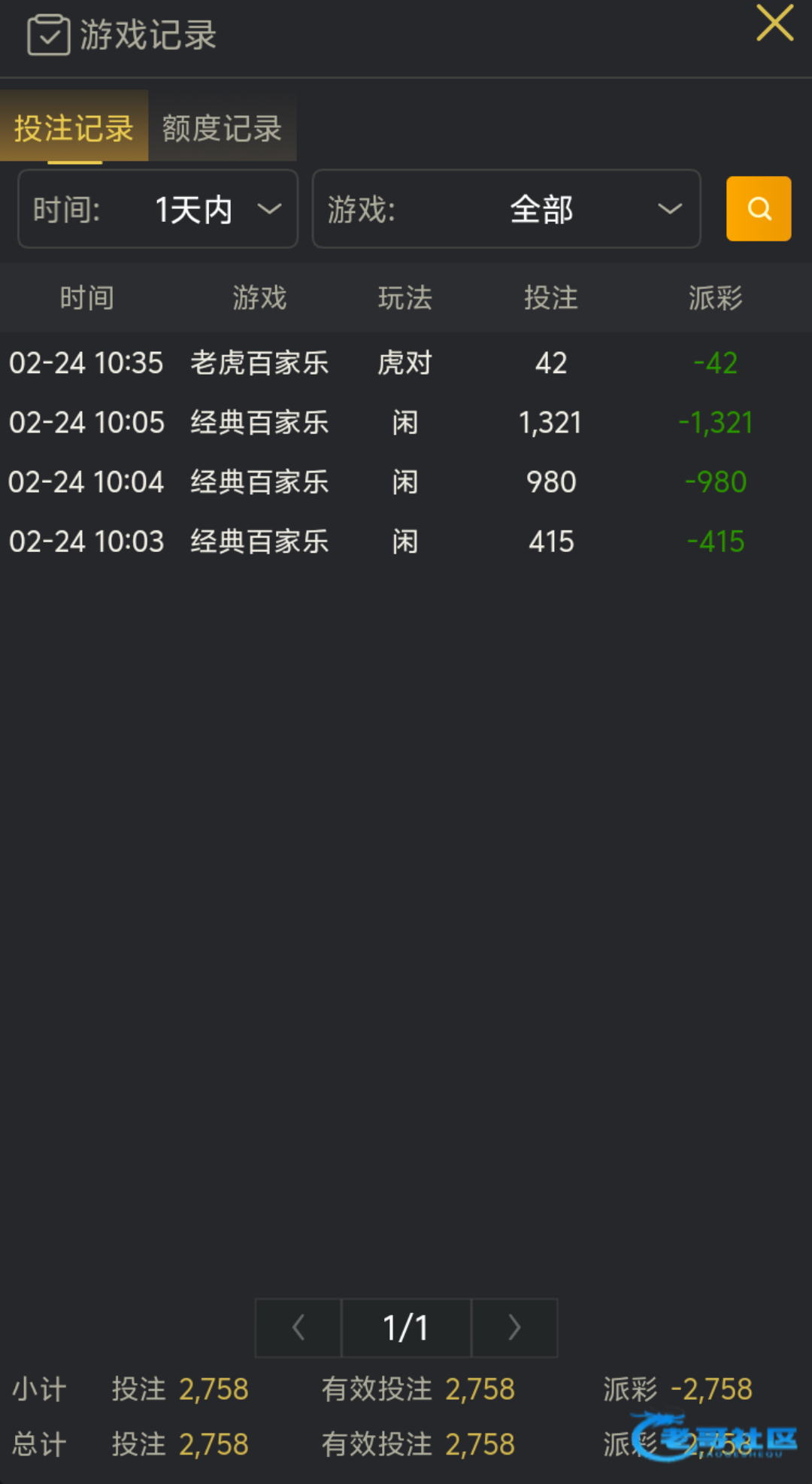Go to the next page arrow
This screenshot has height=1484, width=812.
(x=514, y=1328)
